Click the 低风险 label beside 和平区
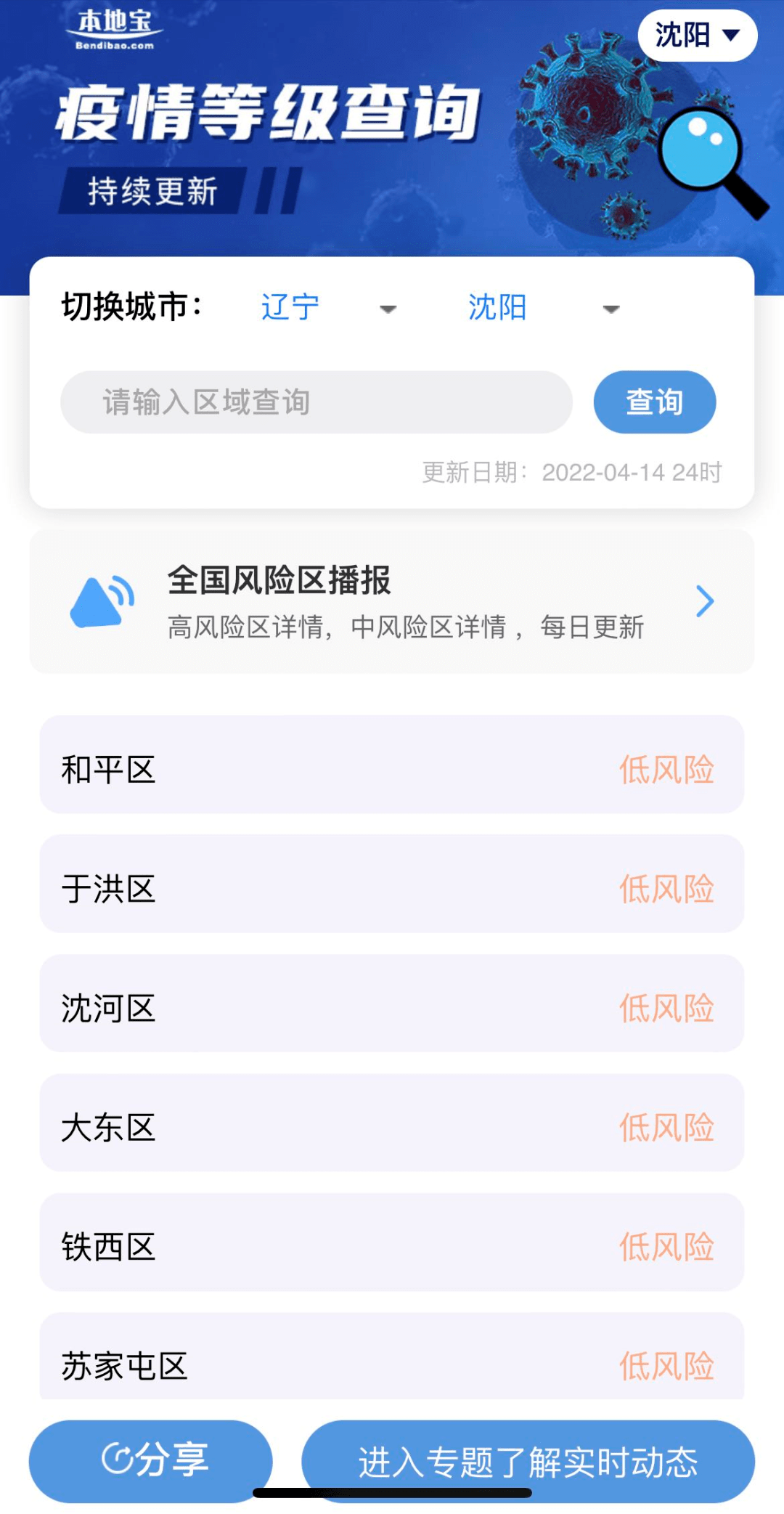The height and width of the screenshot is (1514, 784). [x=668, y=770]
